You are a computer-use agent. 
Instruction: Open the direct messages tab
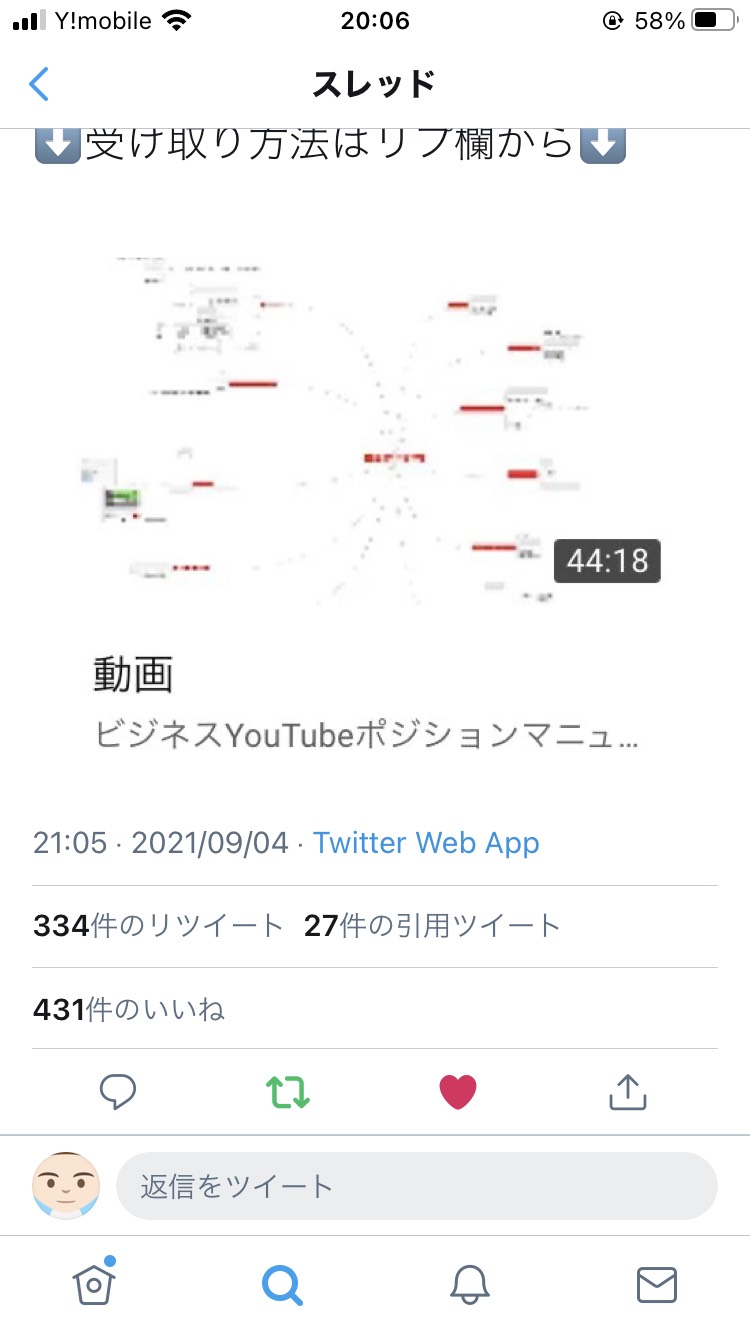pos(657,1285)
